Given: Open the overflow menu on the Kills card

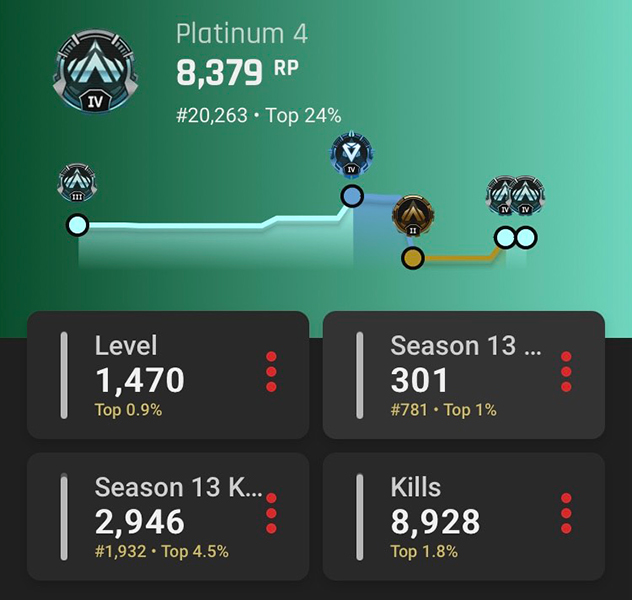Looking at the screenshot, I should pyautogui.click(x=566, y=514).
